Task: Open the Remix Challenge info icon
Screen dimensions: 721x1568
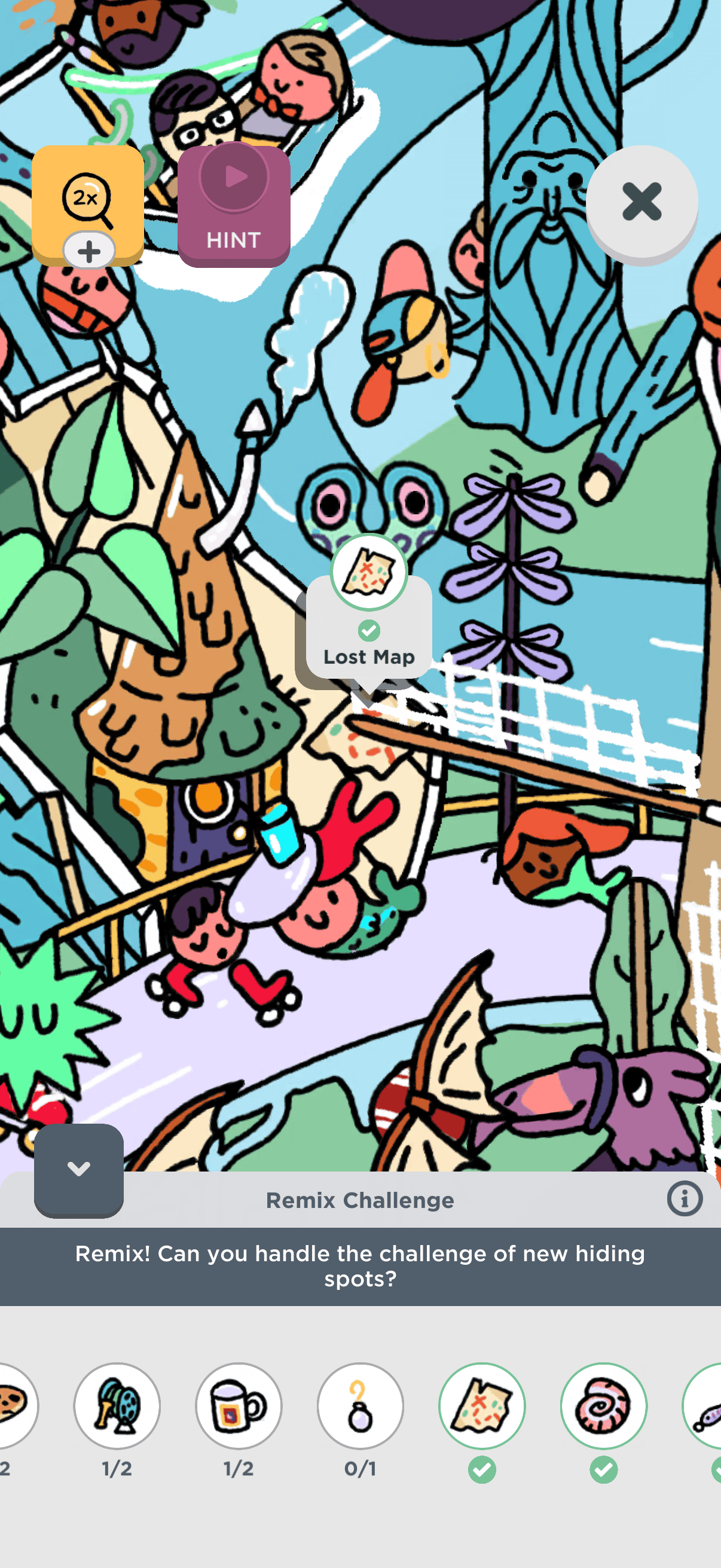Action: coord(685,1198)
